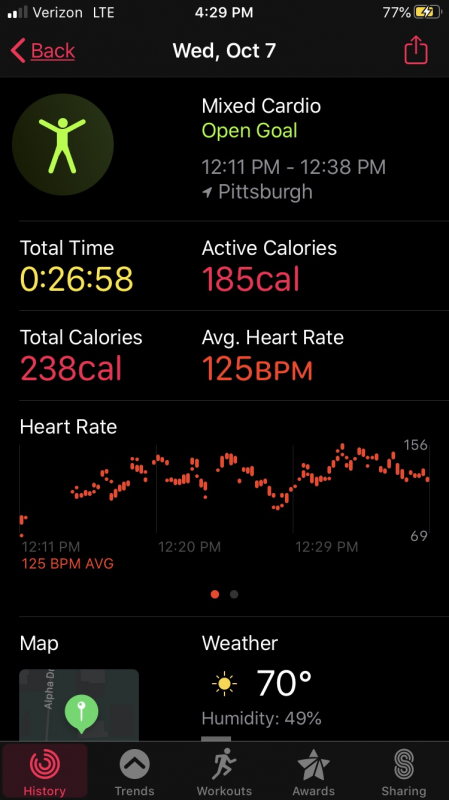Image resolution: width=449 pixels, height=800 pixels.
Task: Switch to the Awards tab
Action: pyautogui.click(x=314, y=771)
